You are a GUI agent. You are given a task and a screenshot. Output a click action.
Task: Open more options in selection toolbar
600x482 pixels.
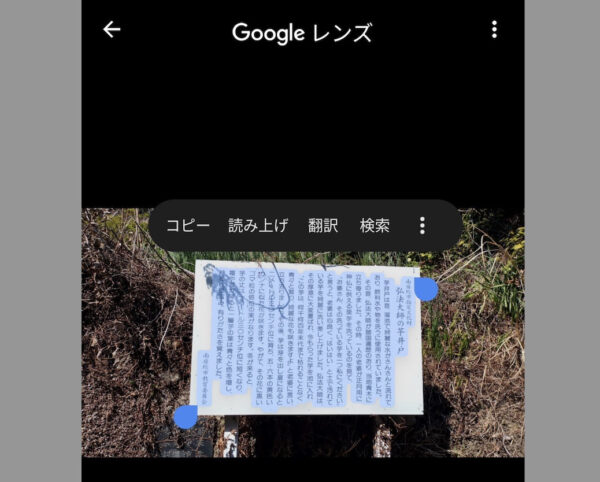(x=422, y=225)
